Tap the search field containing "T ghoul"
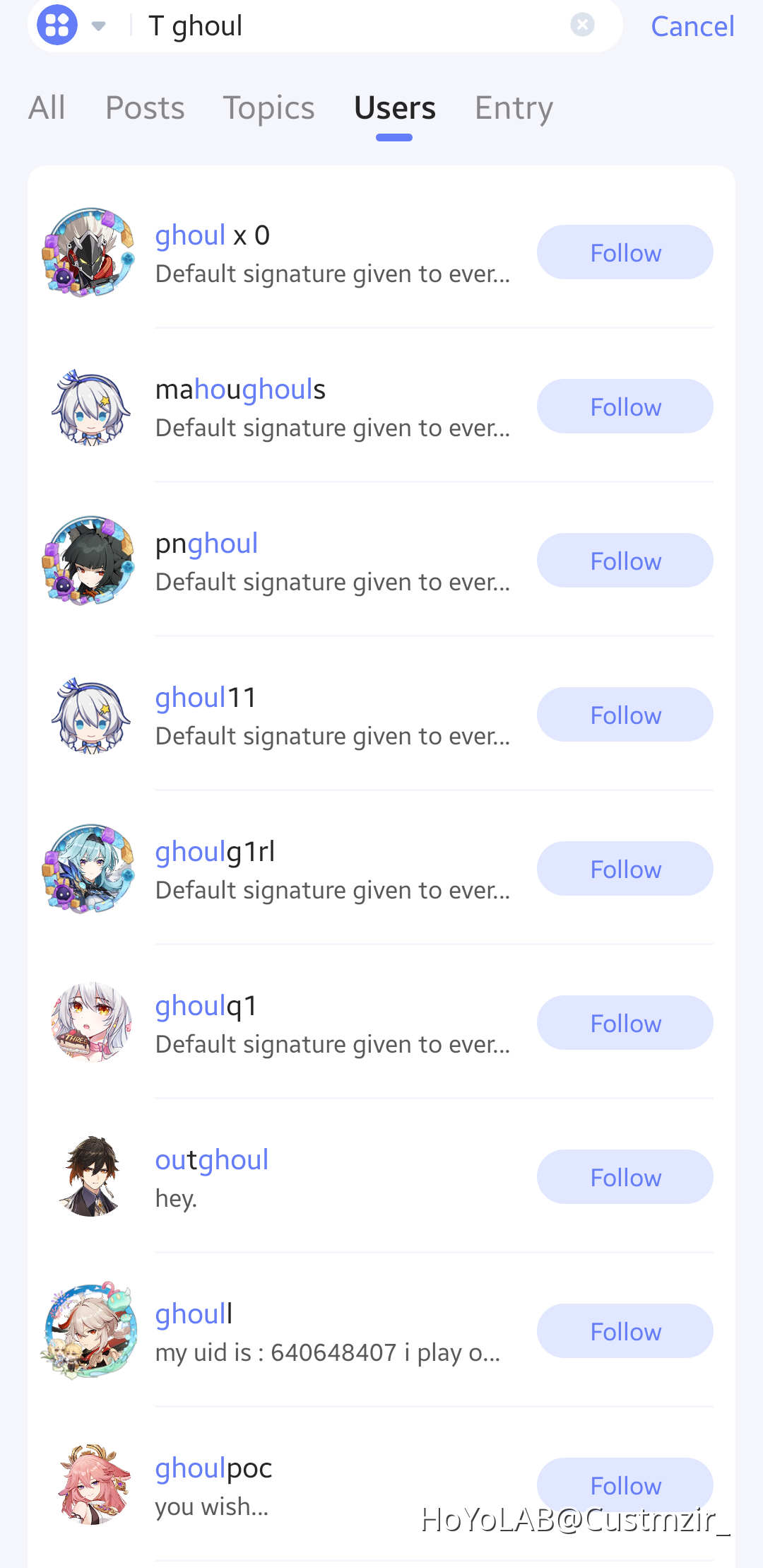The width and height of the screenshot is (763, 1568). pyautogui.click(x=353, y=26)
